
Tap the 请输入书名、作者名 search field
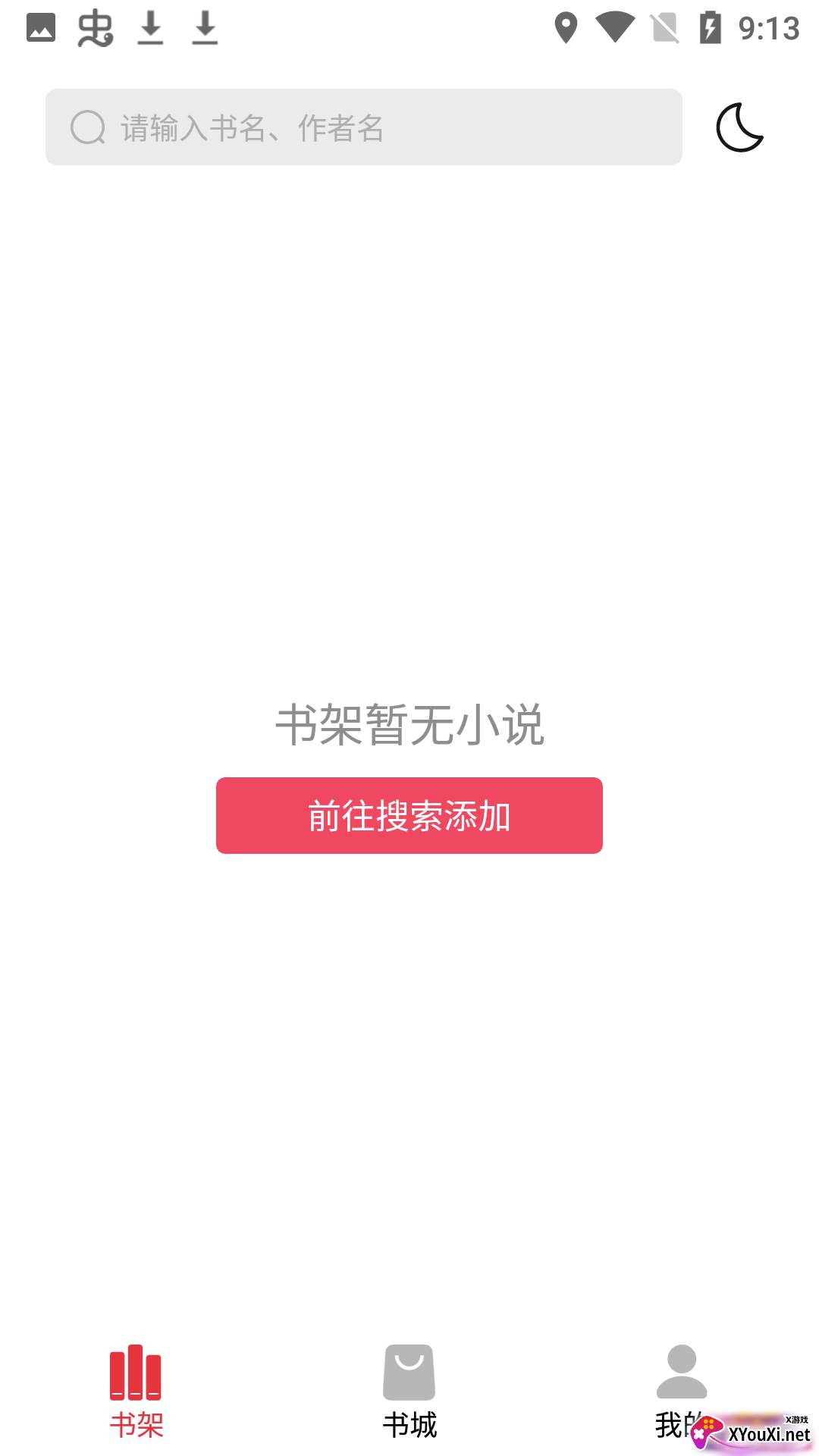click(x=364, y=127)
